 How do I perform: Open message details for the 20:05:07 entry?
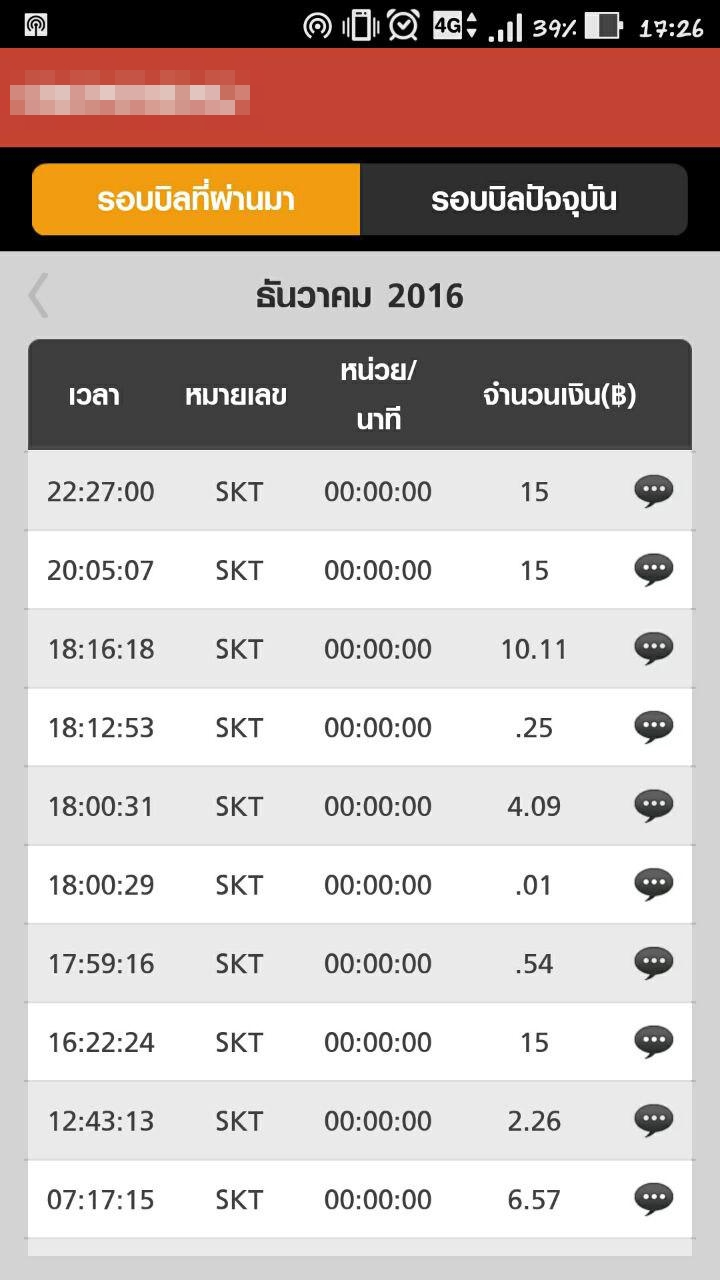(x=653, y=570)
